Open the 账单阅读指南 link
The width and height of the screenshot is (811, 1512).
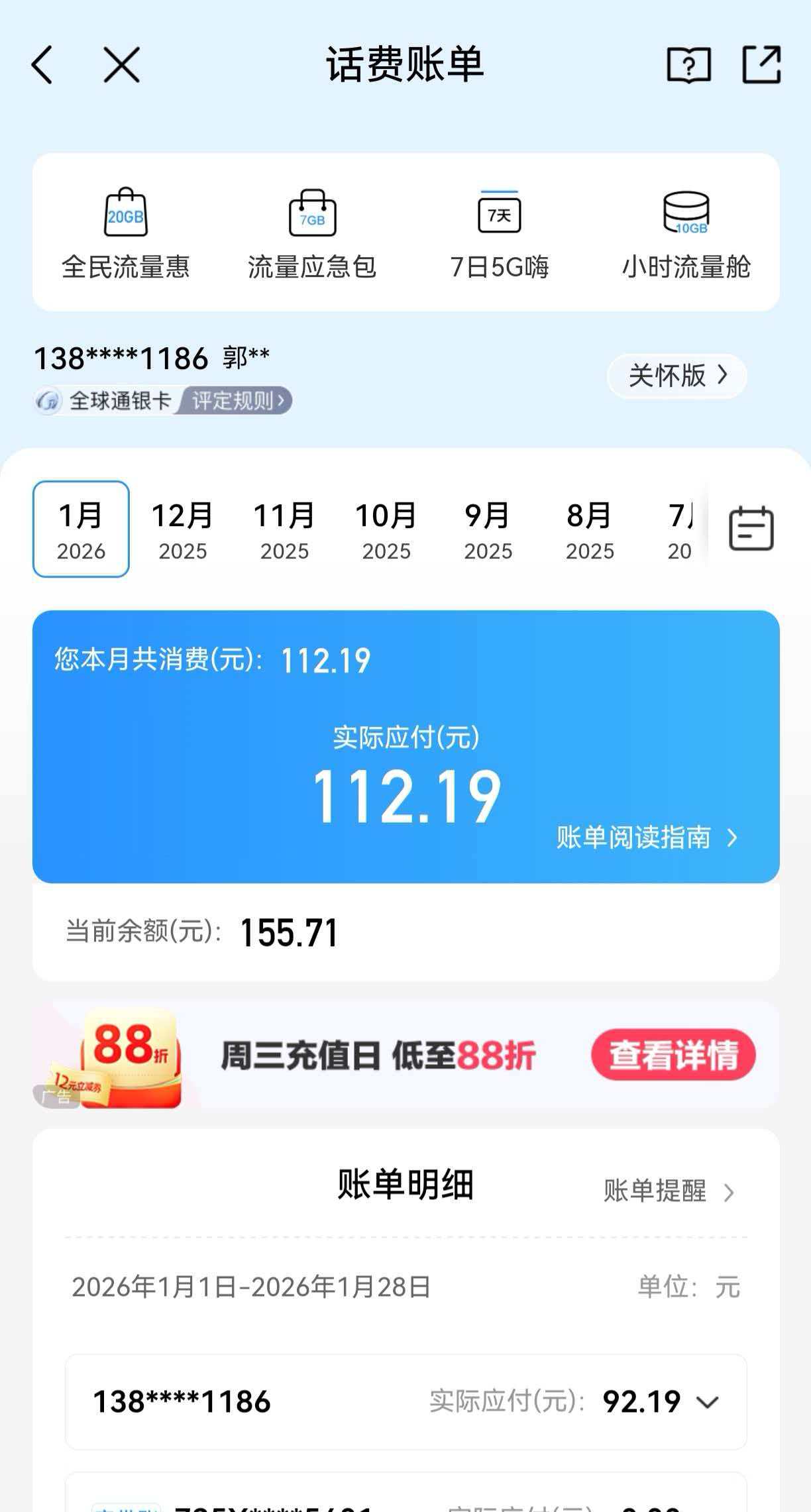click(646, 837)
